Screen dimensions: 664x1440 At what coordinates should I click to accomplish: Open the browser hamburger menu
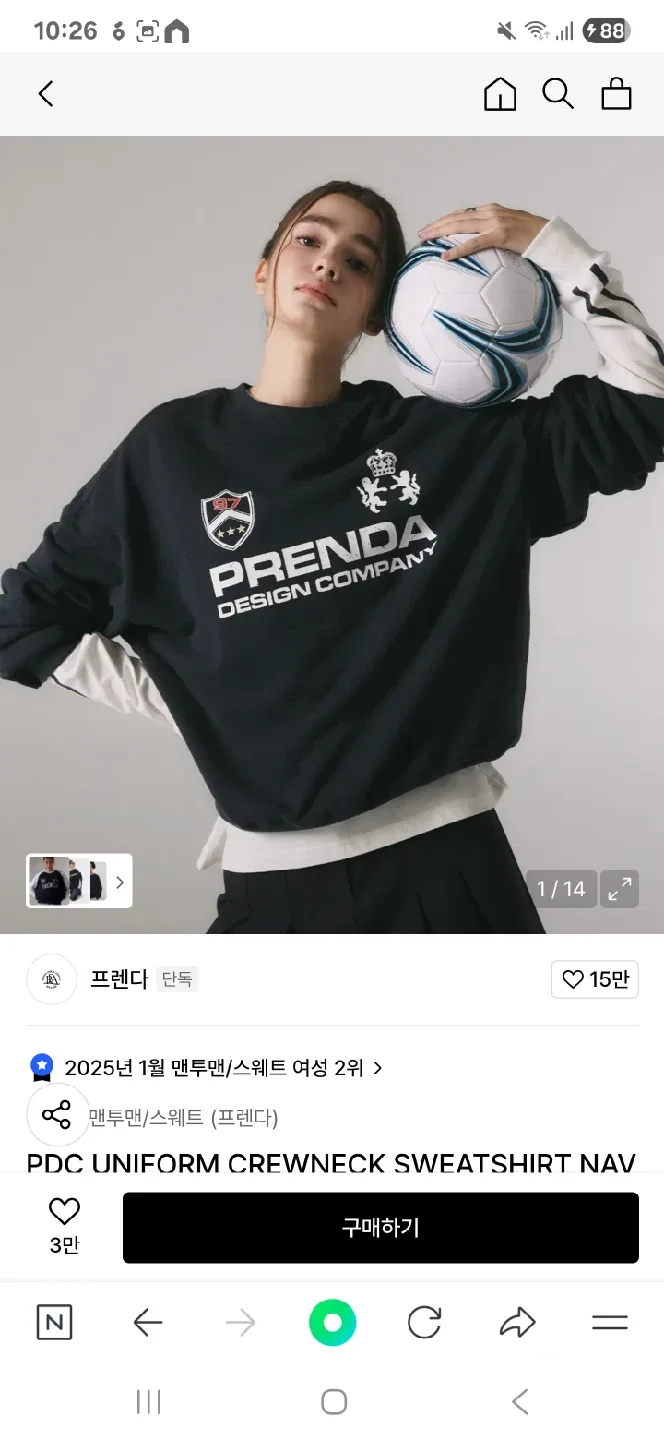coord(609,1323)
